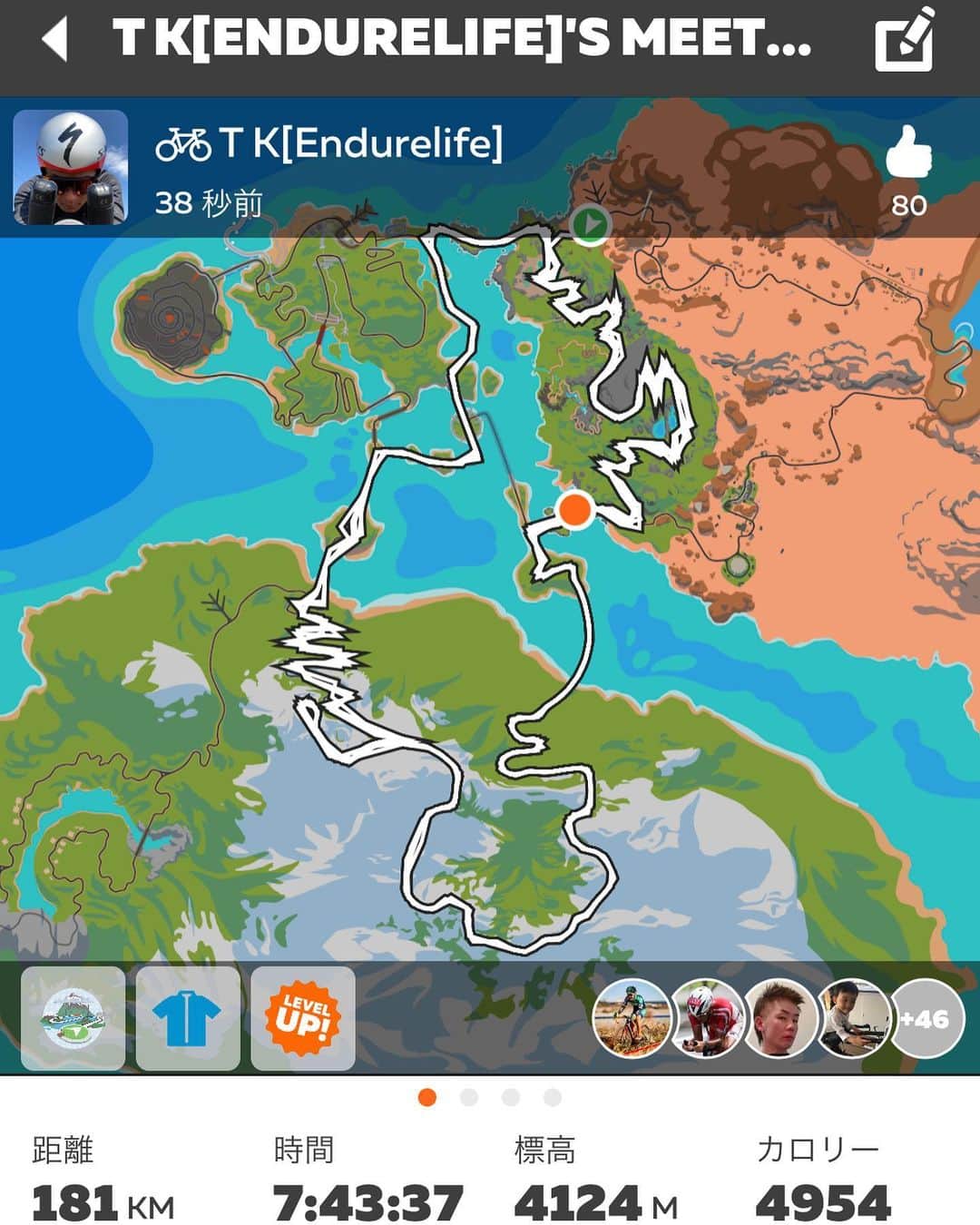980x1225 pixels.
Task: Open the route badge achievement
Action: click(x=73, y=1018)
